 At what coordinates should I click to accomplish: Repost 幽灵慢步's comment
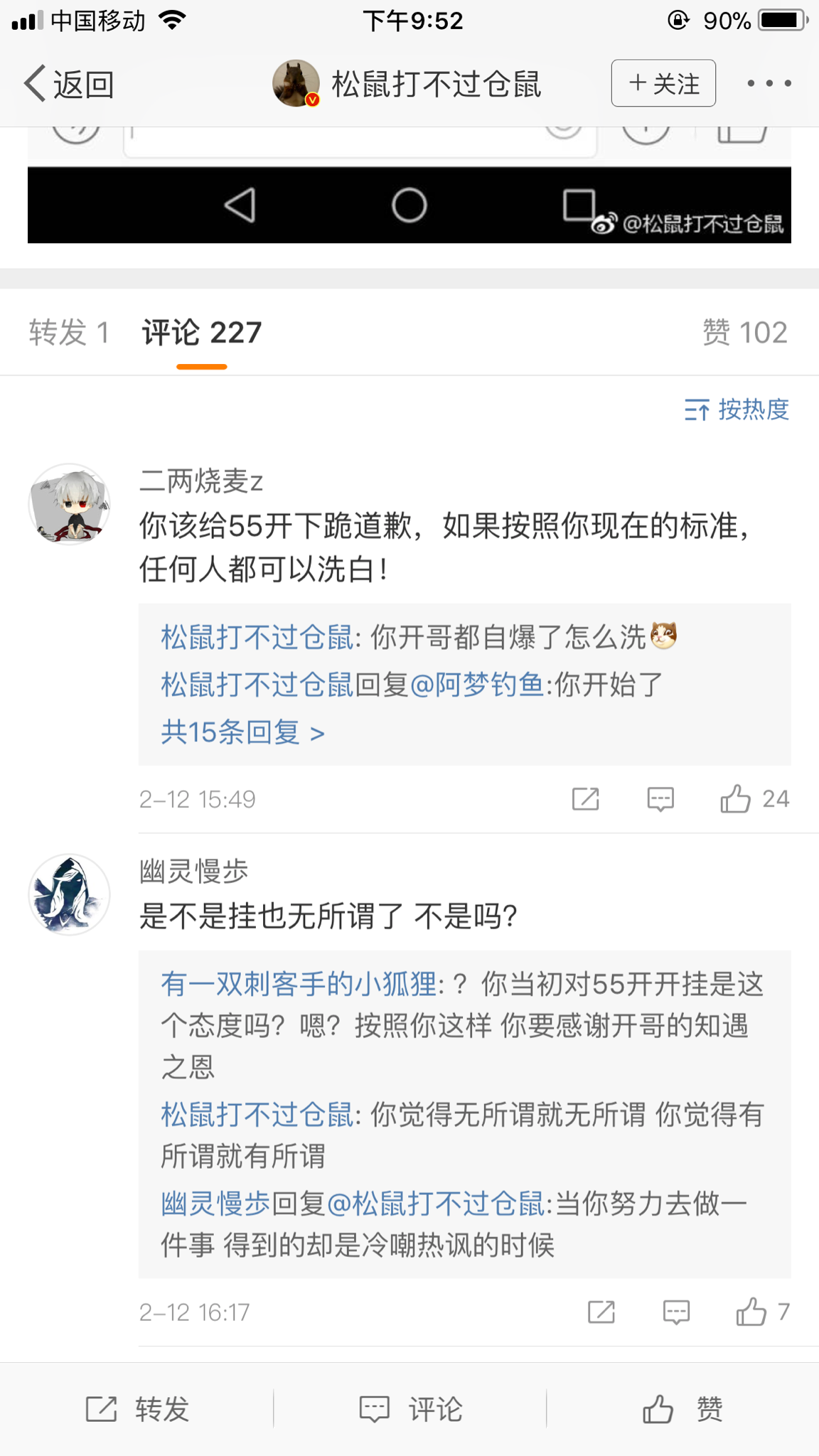click(x=601, y=1312)
